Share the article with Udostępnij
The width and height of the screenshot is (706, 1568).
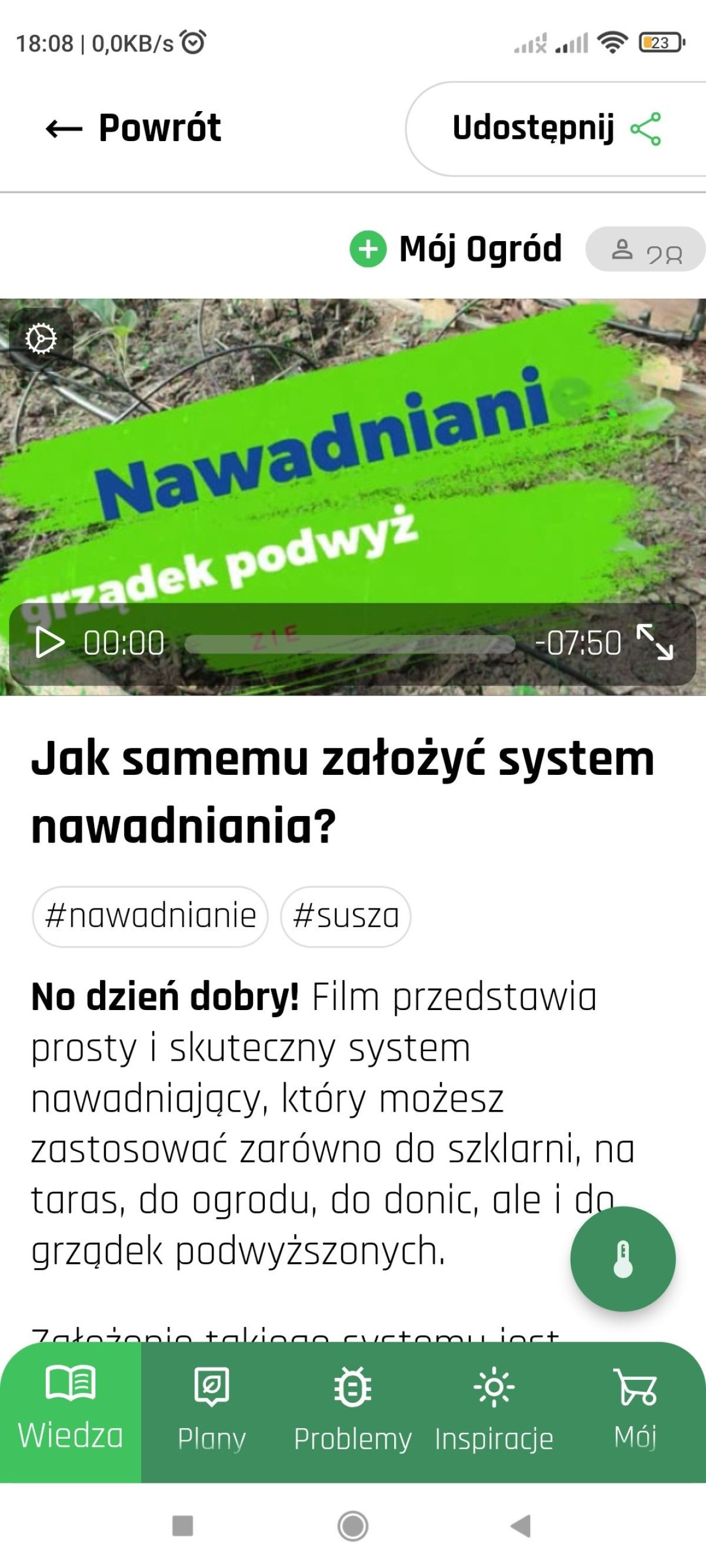[x=555, y=129]
